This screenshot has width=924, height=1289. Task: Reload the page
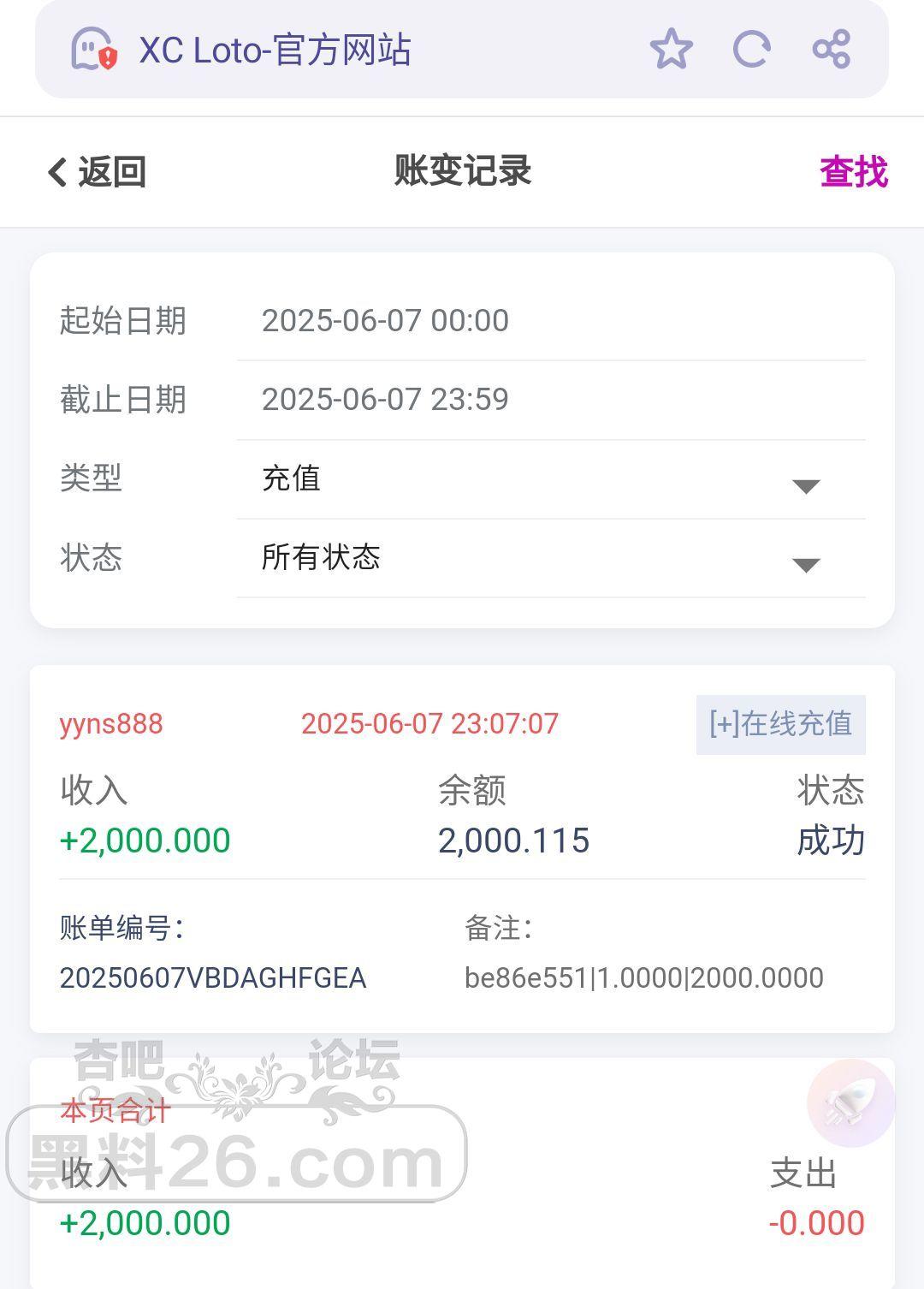pos(751,49)
